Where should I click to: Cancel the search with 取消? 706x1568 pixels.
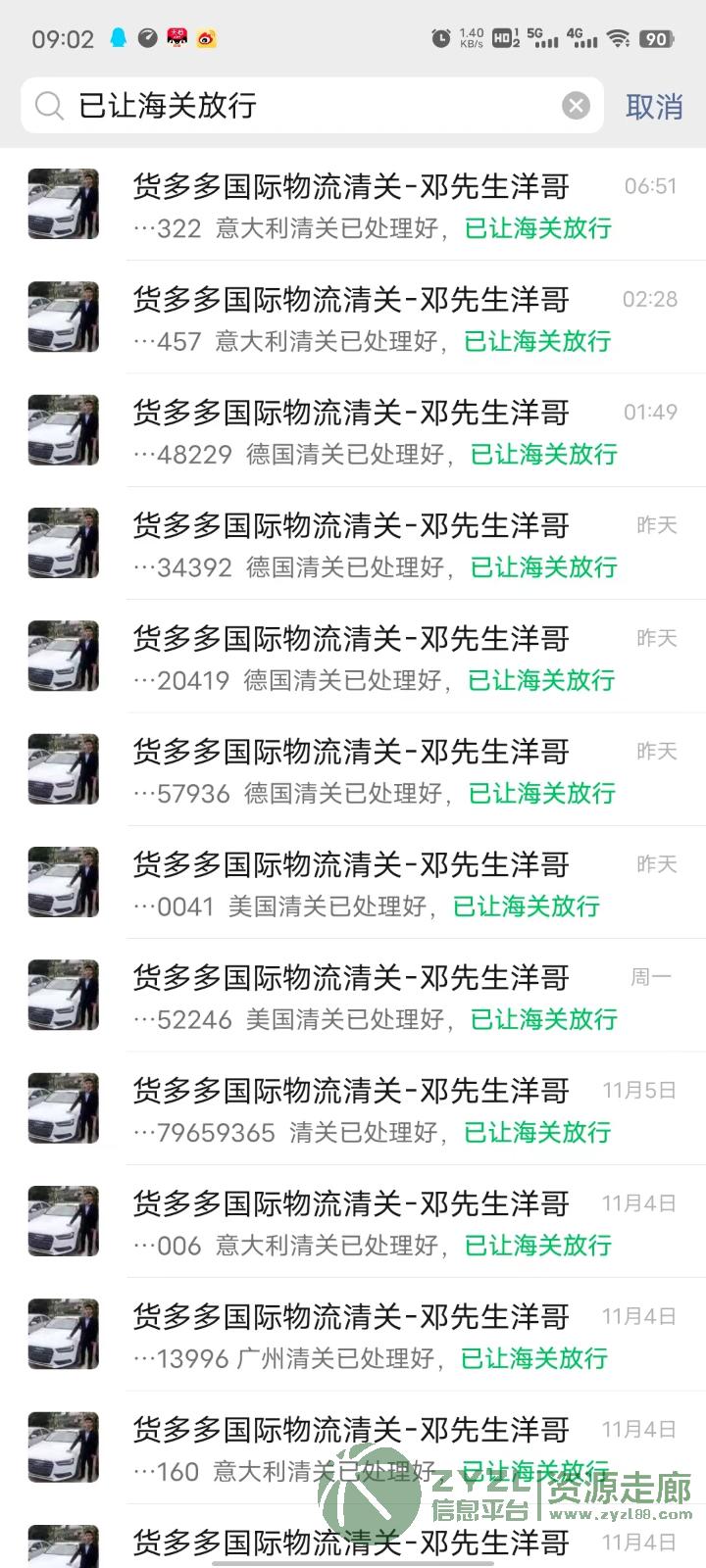click(x=654, y=106)
